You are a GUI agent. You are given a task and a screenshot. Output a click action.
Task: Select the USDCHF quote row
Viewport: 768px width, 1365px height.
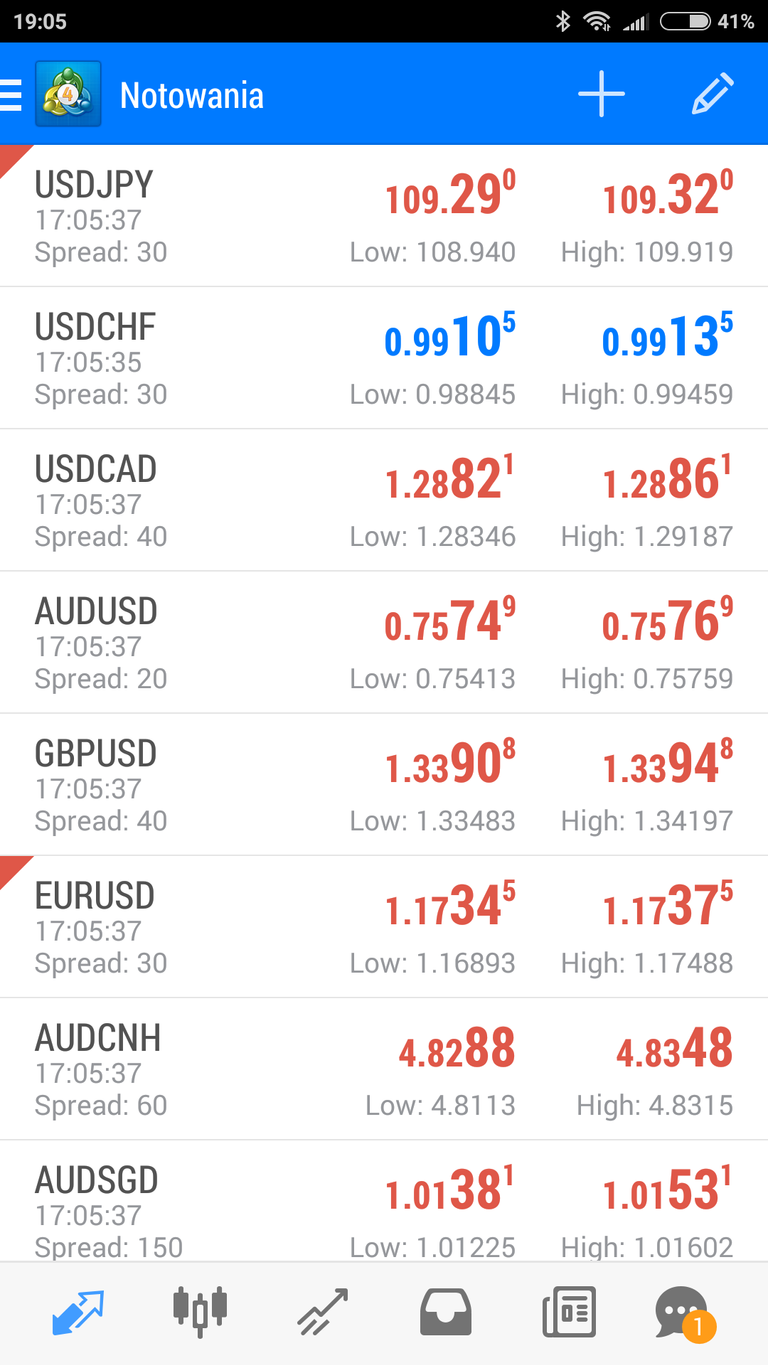(x=384, y=358)
